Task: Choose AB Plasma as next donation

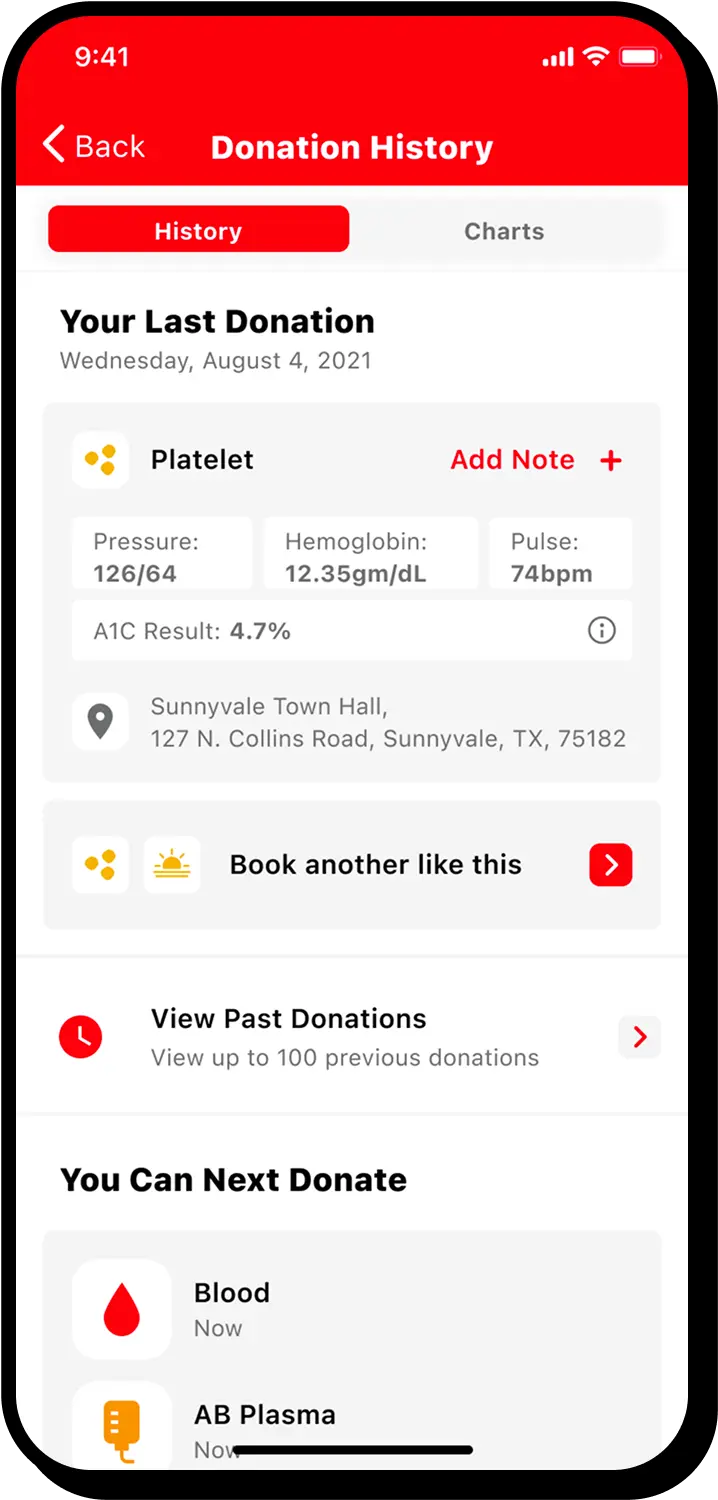Action: pyautogui.click(x=264, y=1418)
